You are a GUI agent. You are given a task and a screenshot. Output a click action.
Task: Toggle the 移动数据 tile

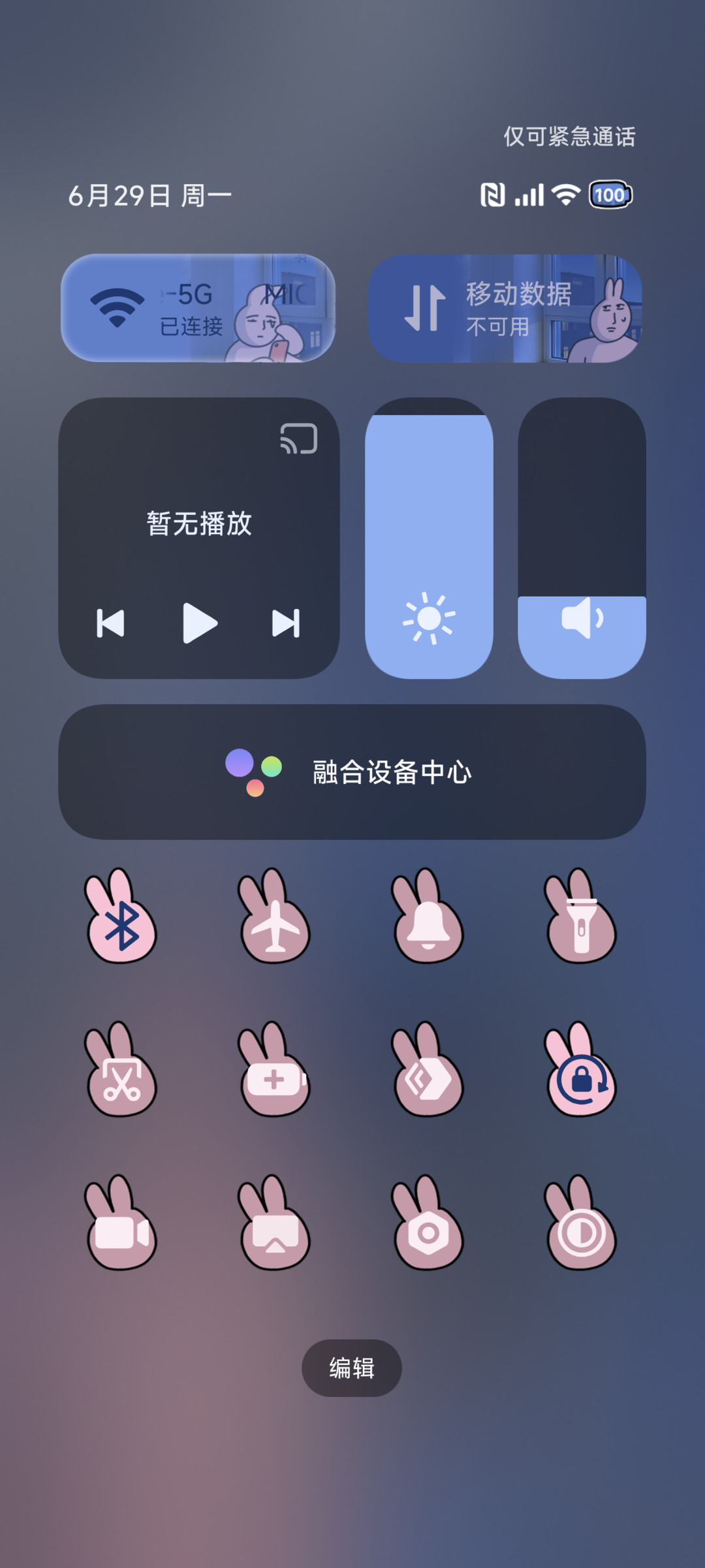505,308
